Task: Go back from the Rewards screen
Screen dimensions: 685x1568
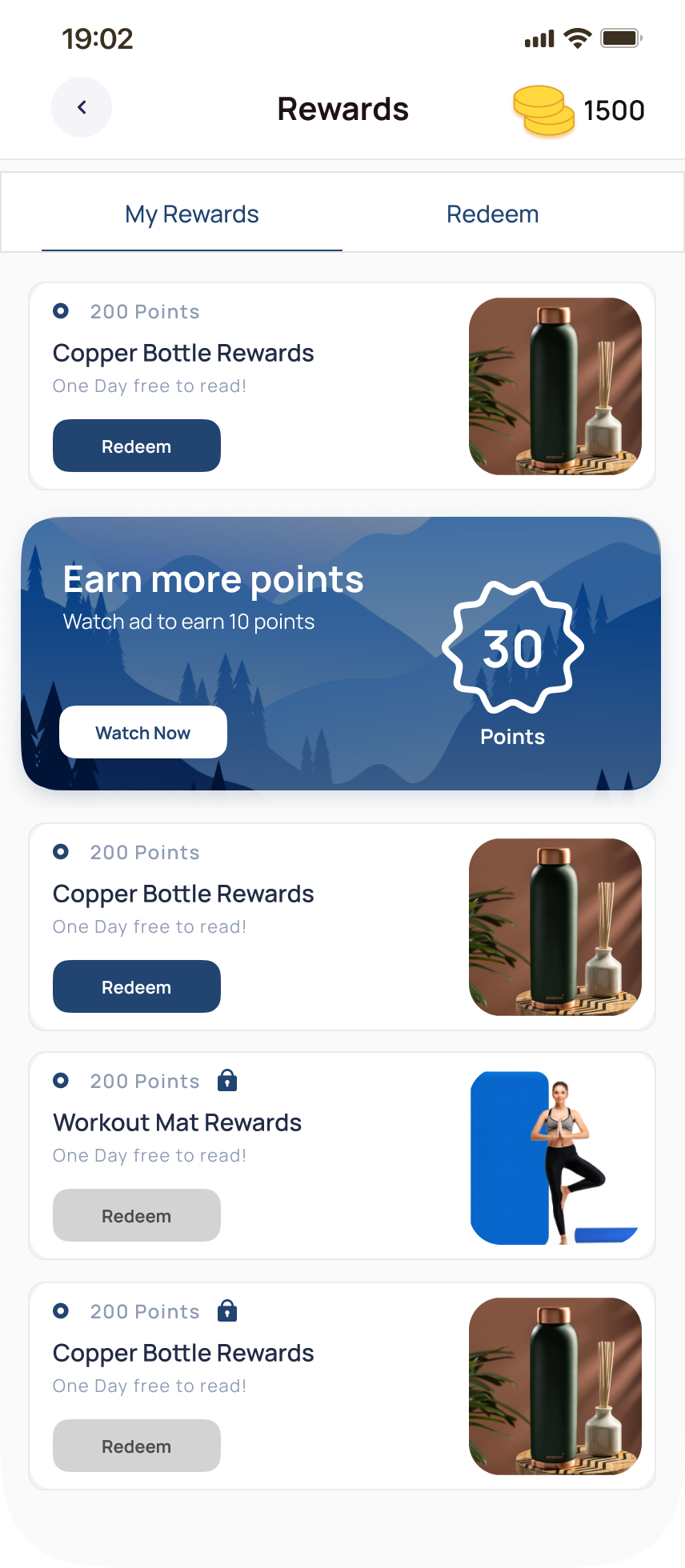Action: (x=82, y=107)
